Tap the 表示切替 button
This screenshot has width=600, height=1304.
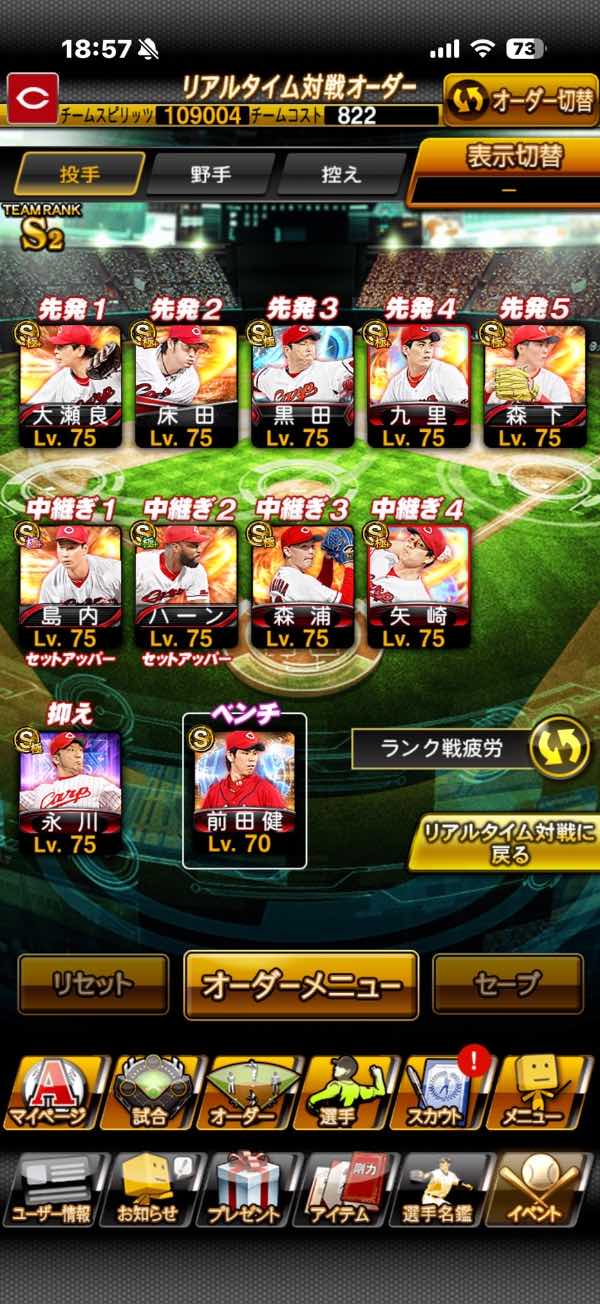(x=514, y=168)
